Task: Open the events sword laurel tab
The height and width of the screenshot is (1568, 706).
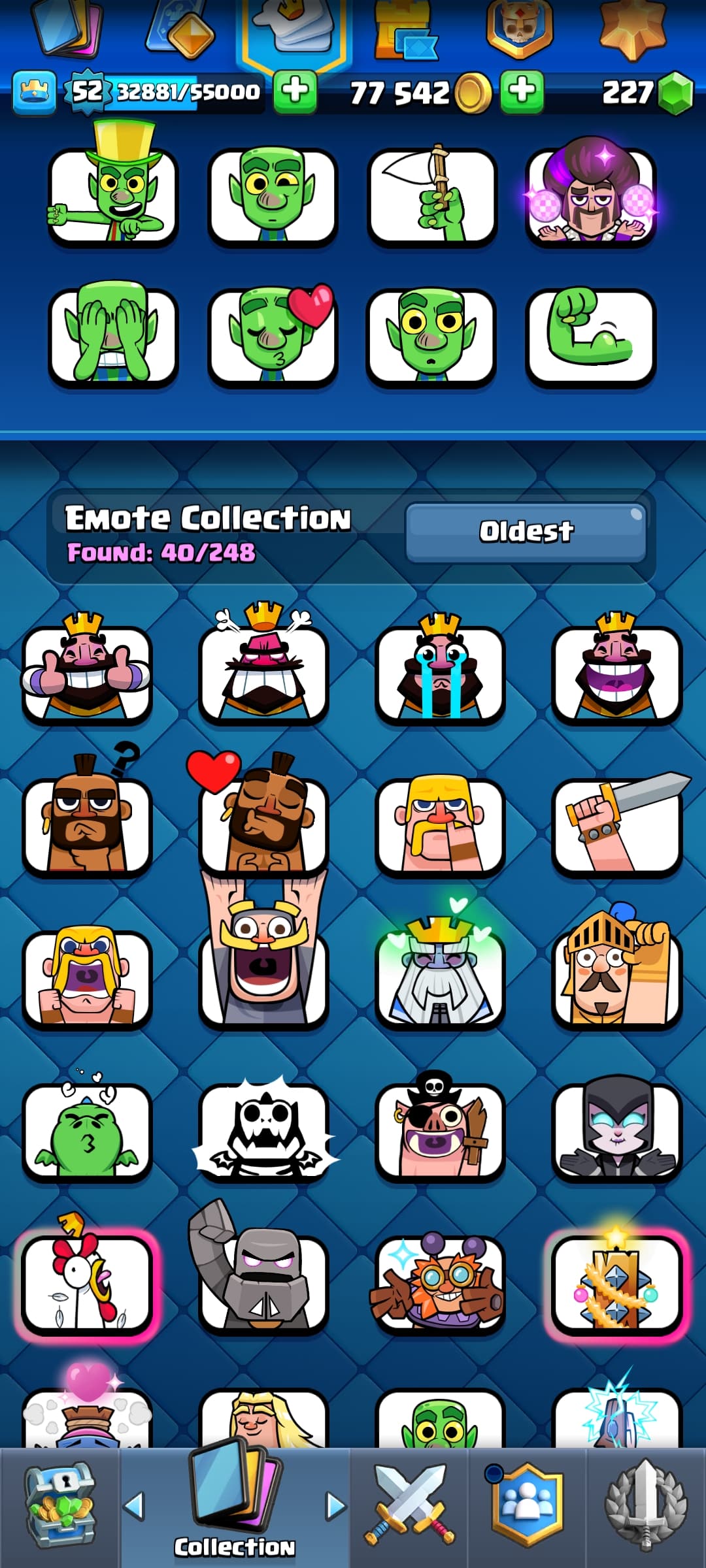Action: [x=646, y=1506]
